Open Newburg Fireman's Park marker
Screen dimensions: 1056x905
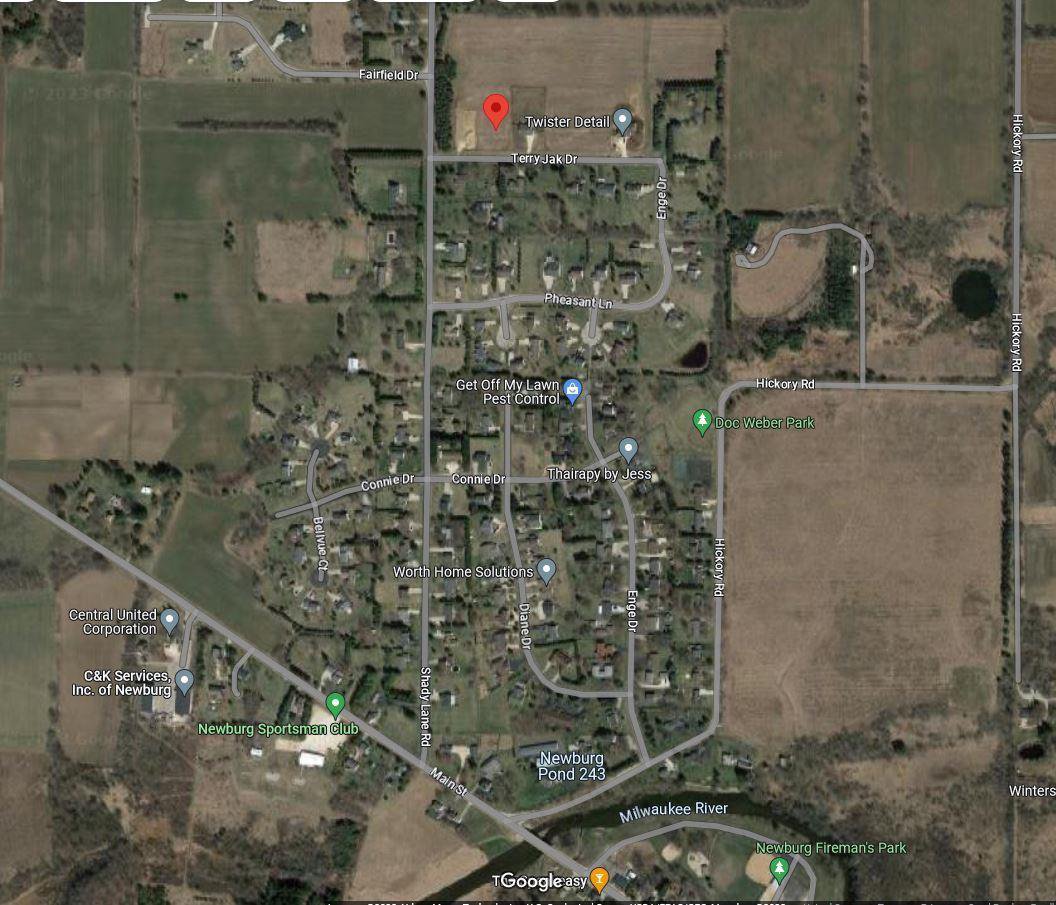tap(779, 868)
